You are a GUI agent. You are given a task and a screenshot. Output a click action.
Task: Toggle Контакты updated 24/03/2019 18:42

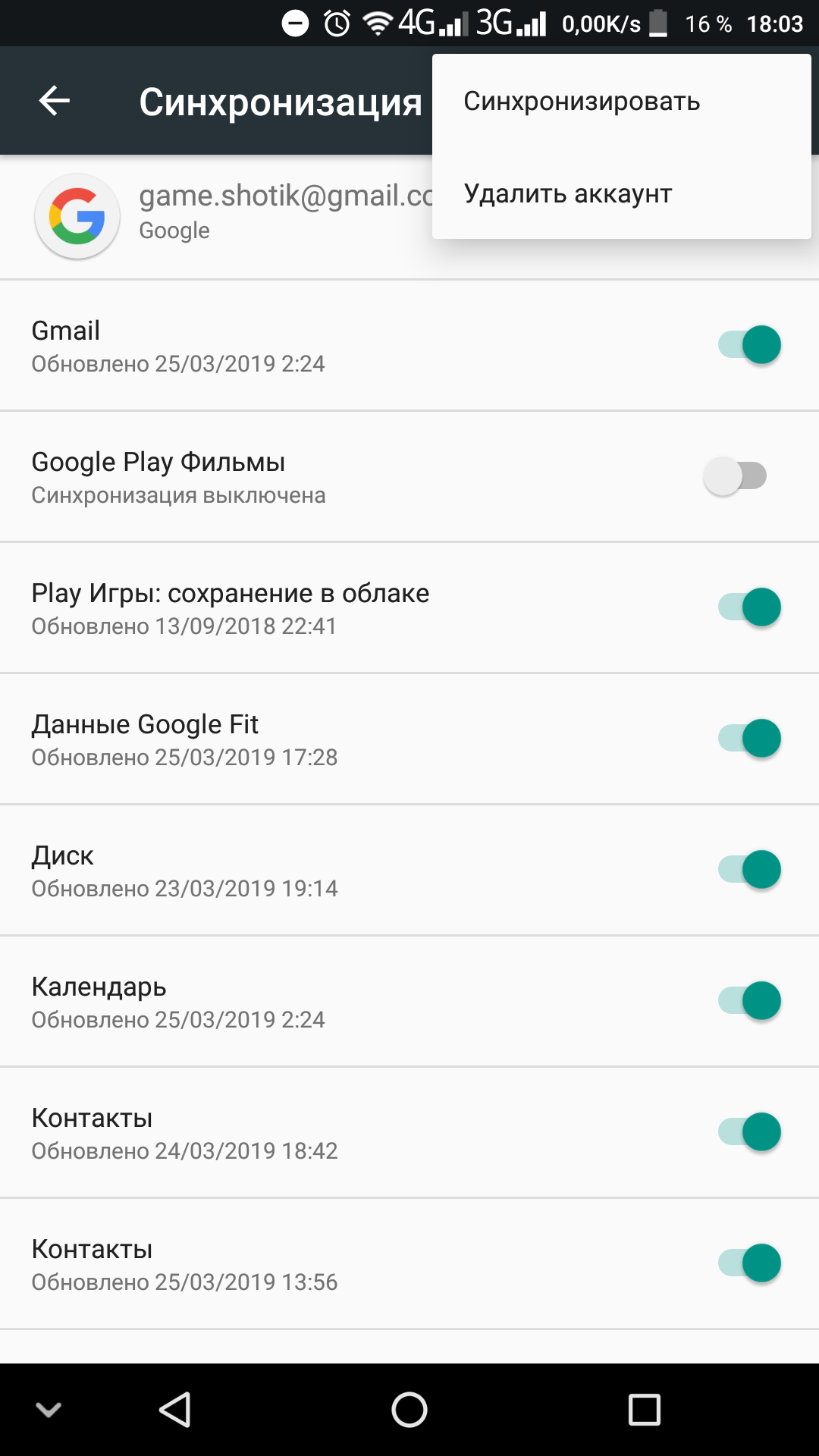coord(749,1132)
